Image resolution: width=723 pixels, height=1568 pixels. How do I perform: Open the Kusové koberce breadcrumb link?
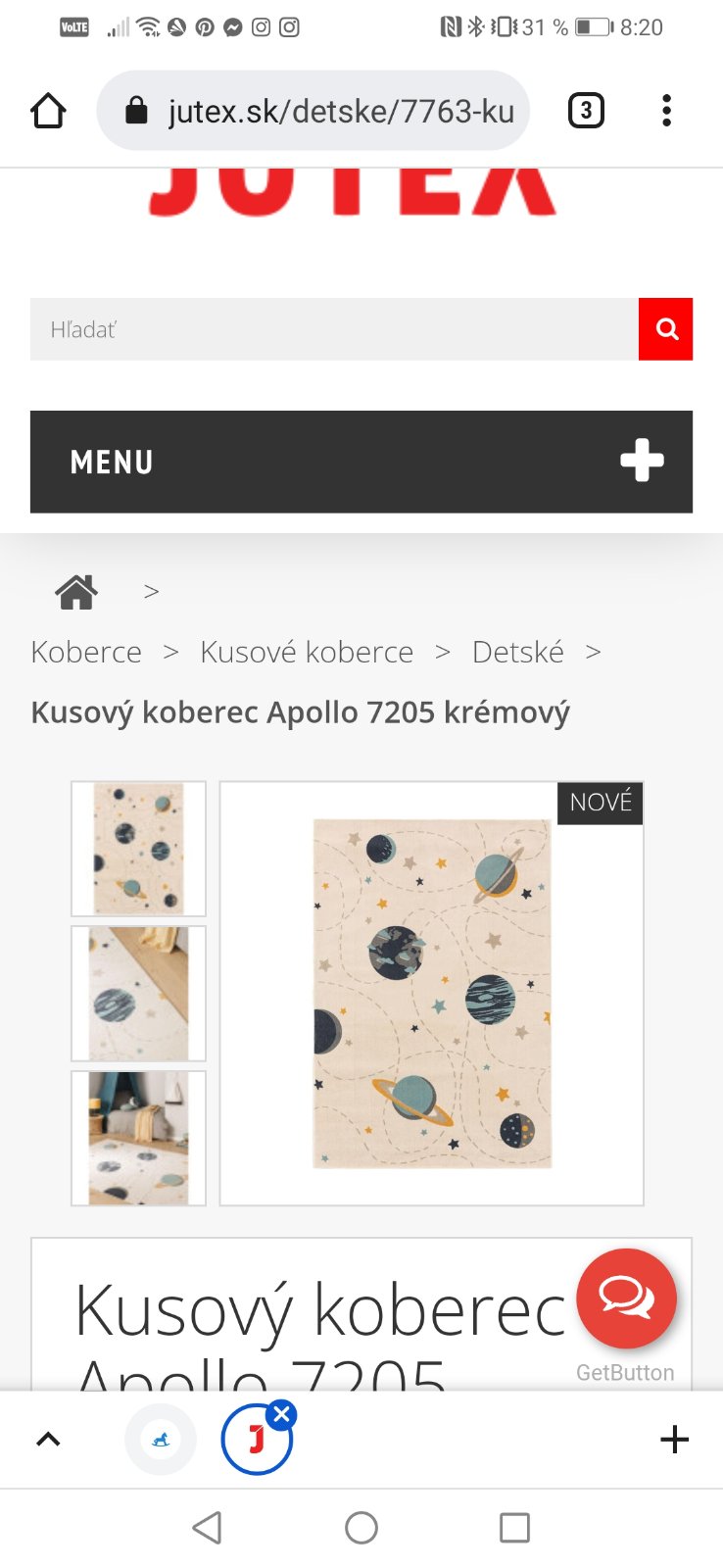pos(307,652)
